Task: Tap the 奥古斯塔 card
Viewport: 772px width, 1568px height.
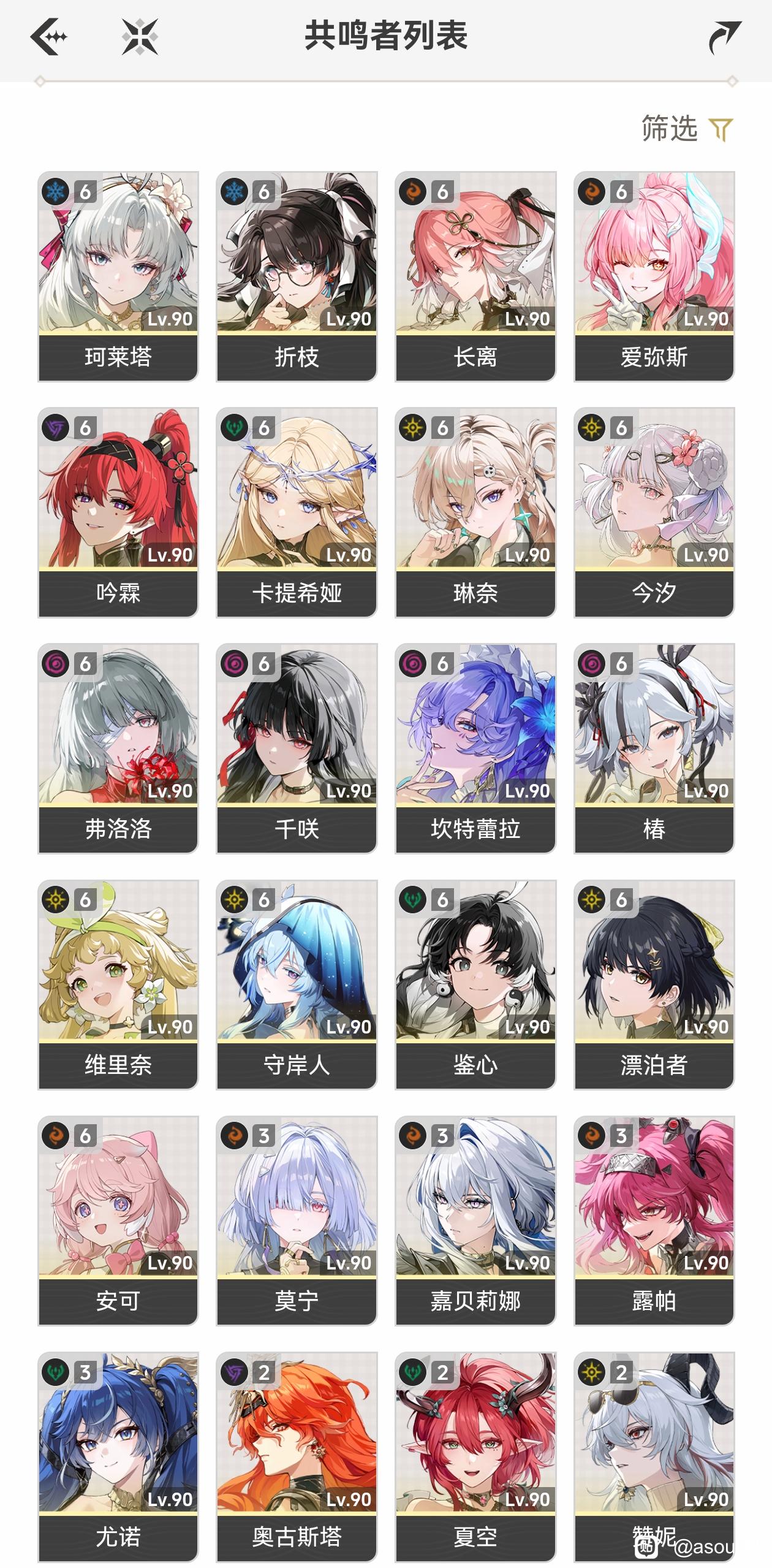Action: (297, 1457)
